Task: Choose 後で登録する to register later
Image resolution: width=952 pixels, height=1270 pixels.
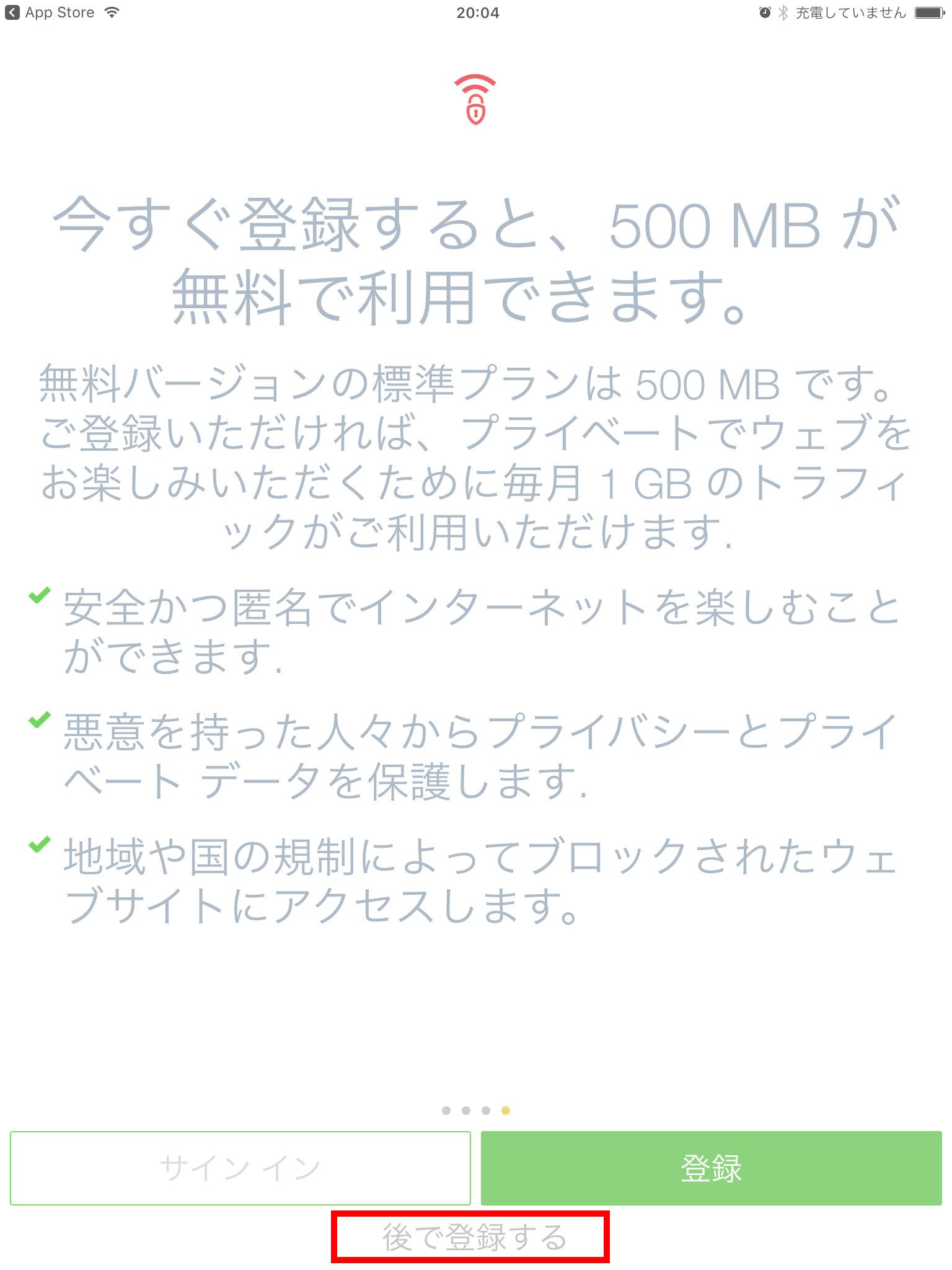Action: 474,1237
